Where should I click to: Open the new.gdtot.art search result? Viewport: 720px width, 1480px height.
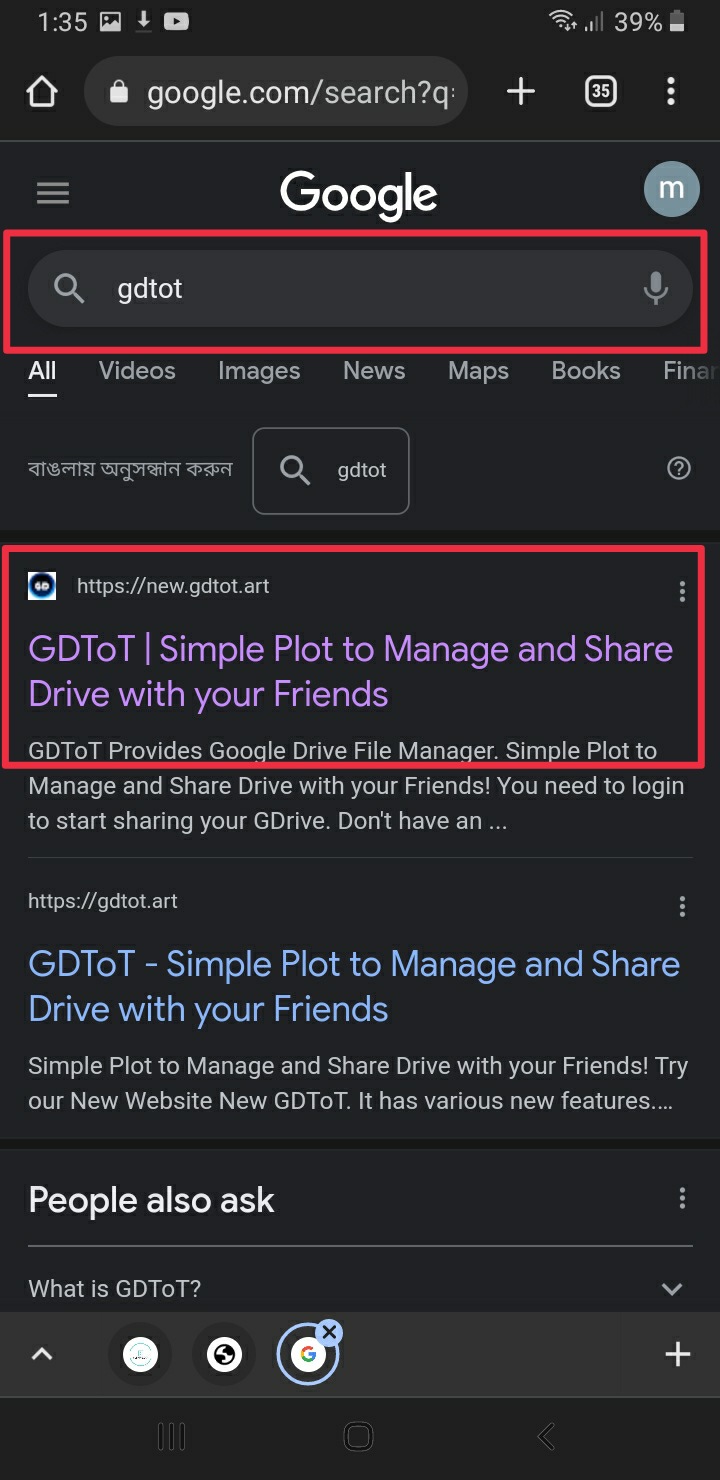coord(350,671)
